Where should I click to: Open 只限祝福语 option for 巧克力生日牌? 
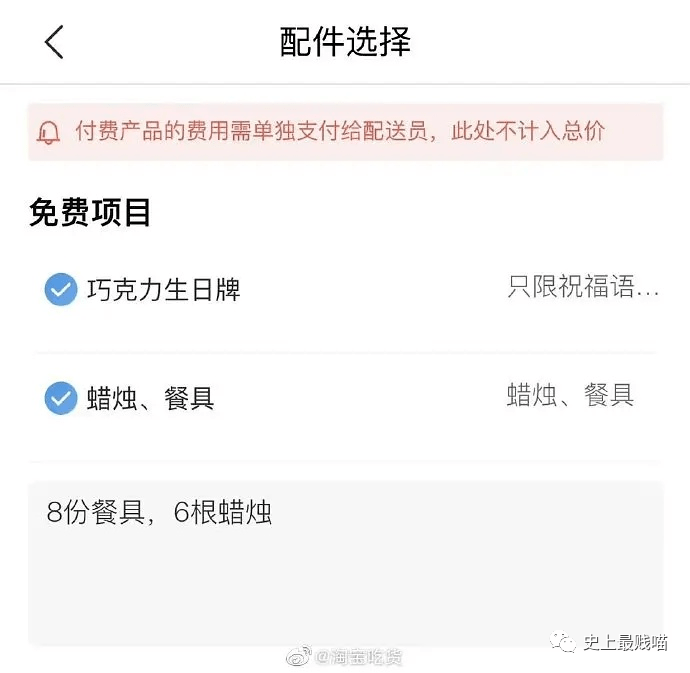tap(583, 289)
